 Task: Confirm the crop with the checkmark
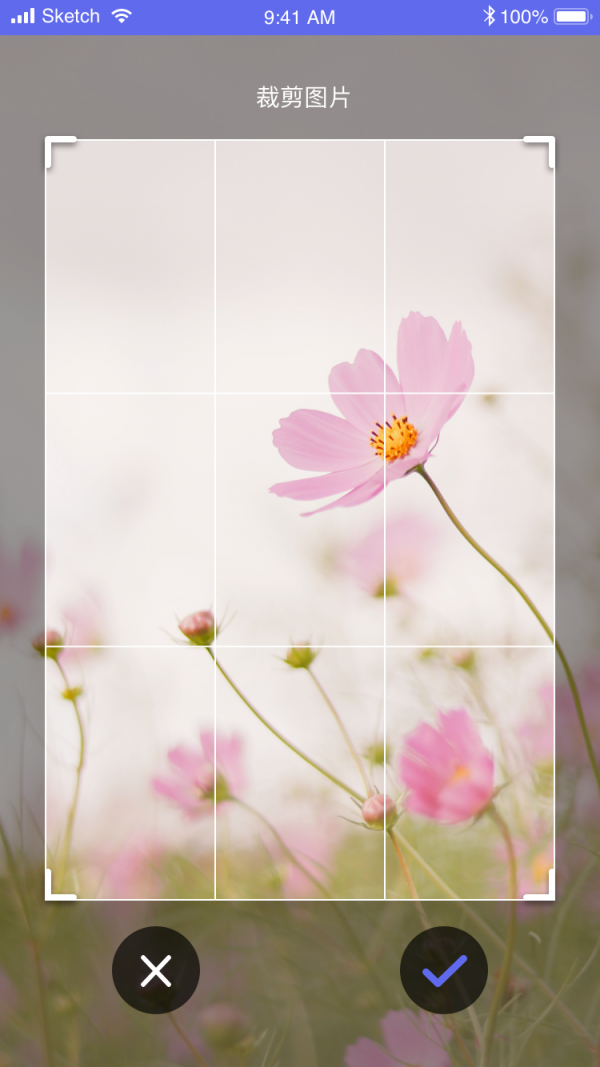pos(444,970)
